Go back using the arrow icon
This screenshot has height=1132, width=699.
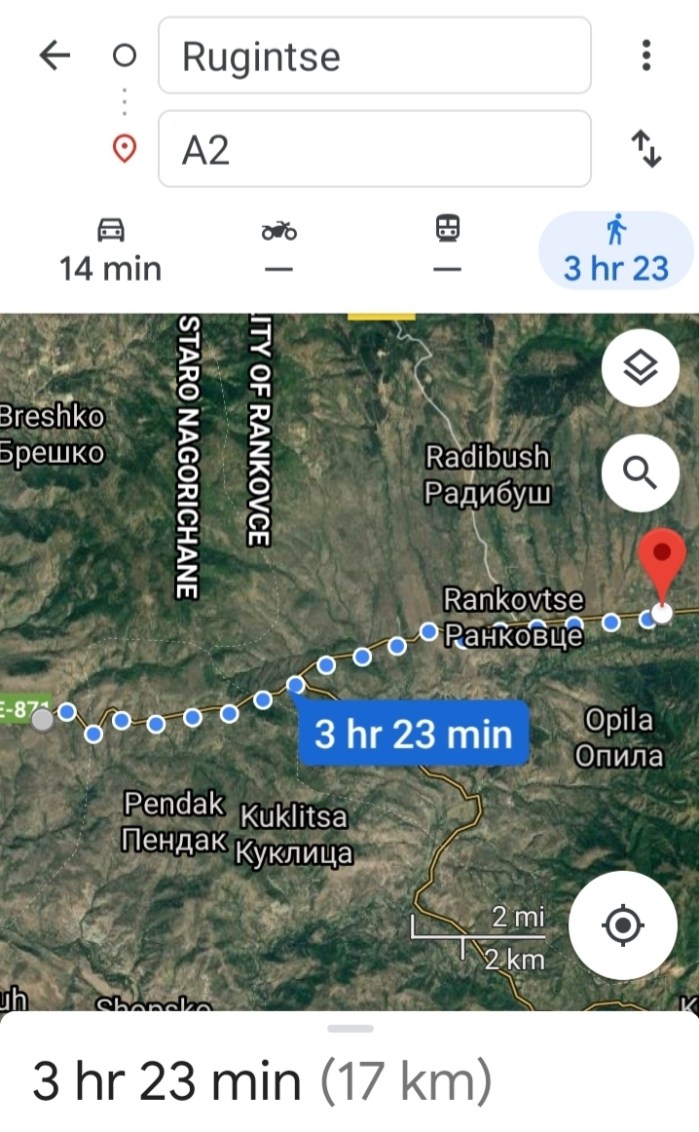coord(55,56)
